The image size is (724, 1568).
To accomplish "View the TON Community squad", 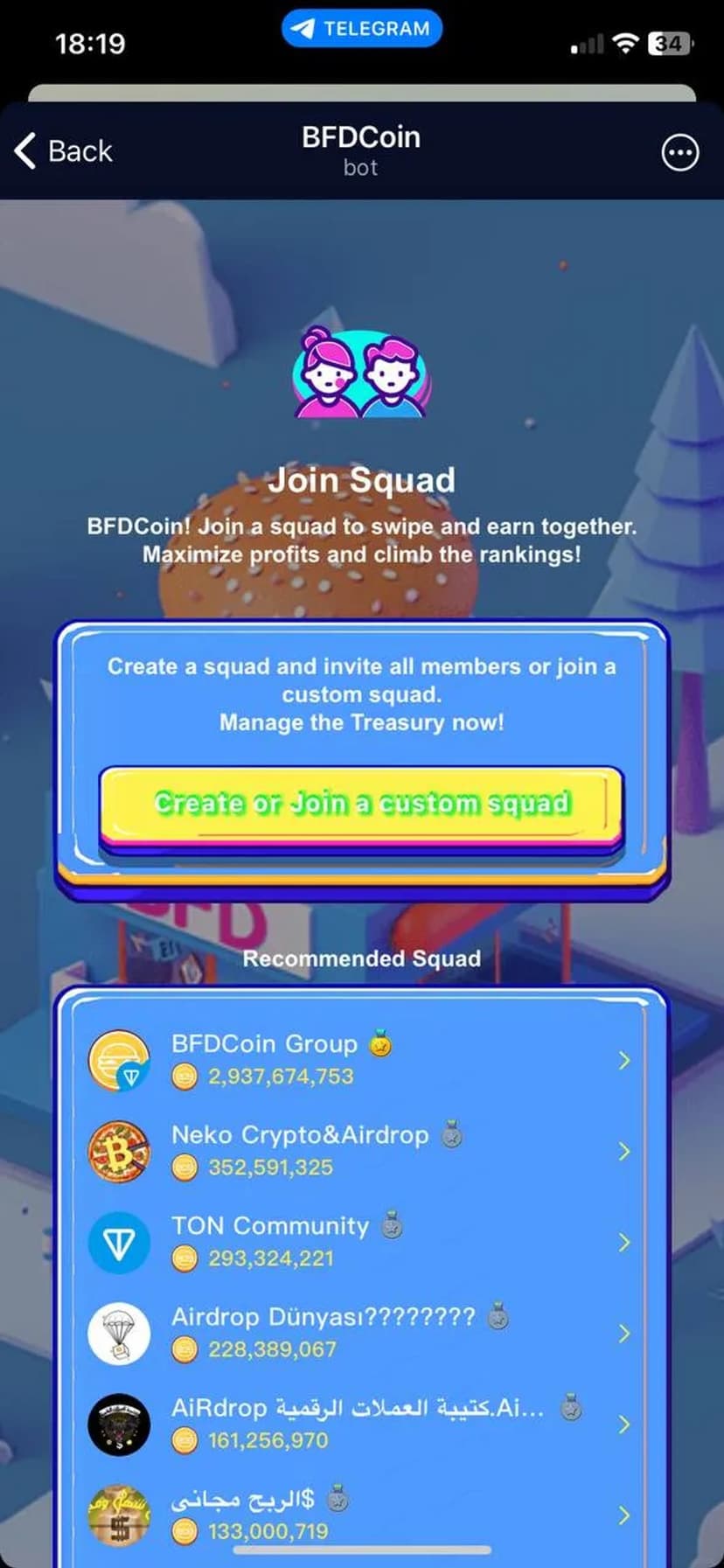I will [360, 1242].
